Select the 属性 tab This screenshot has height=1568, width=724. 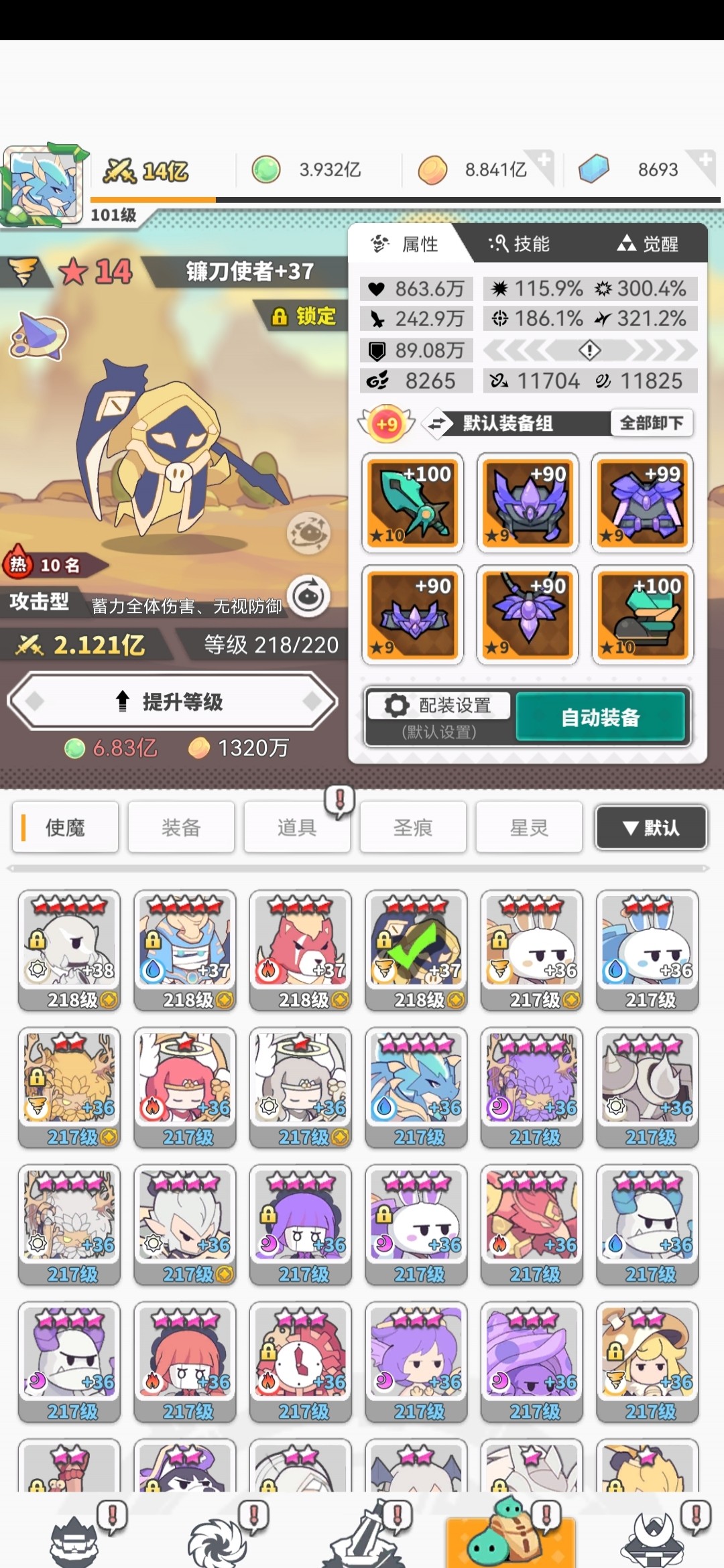tap(405, 244)
